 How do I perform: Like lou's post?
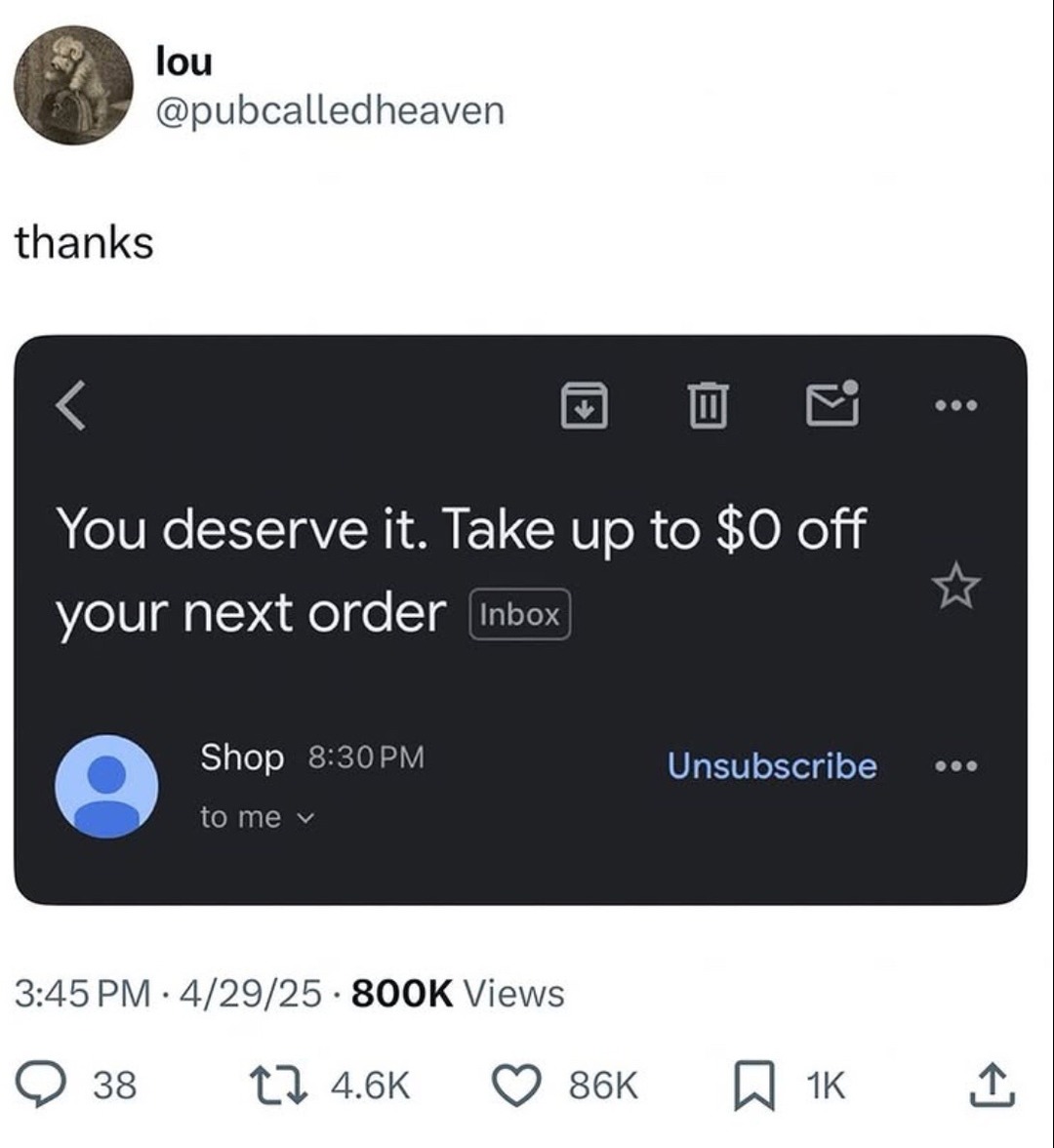pos(531,1084)
